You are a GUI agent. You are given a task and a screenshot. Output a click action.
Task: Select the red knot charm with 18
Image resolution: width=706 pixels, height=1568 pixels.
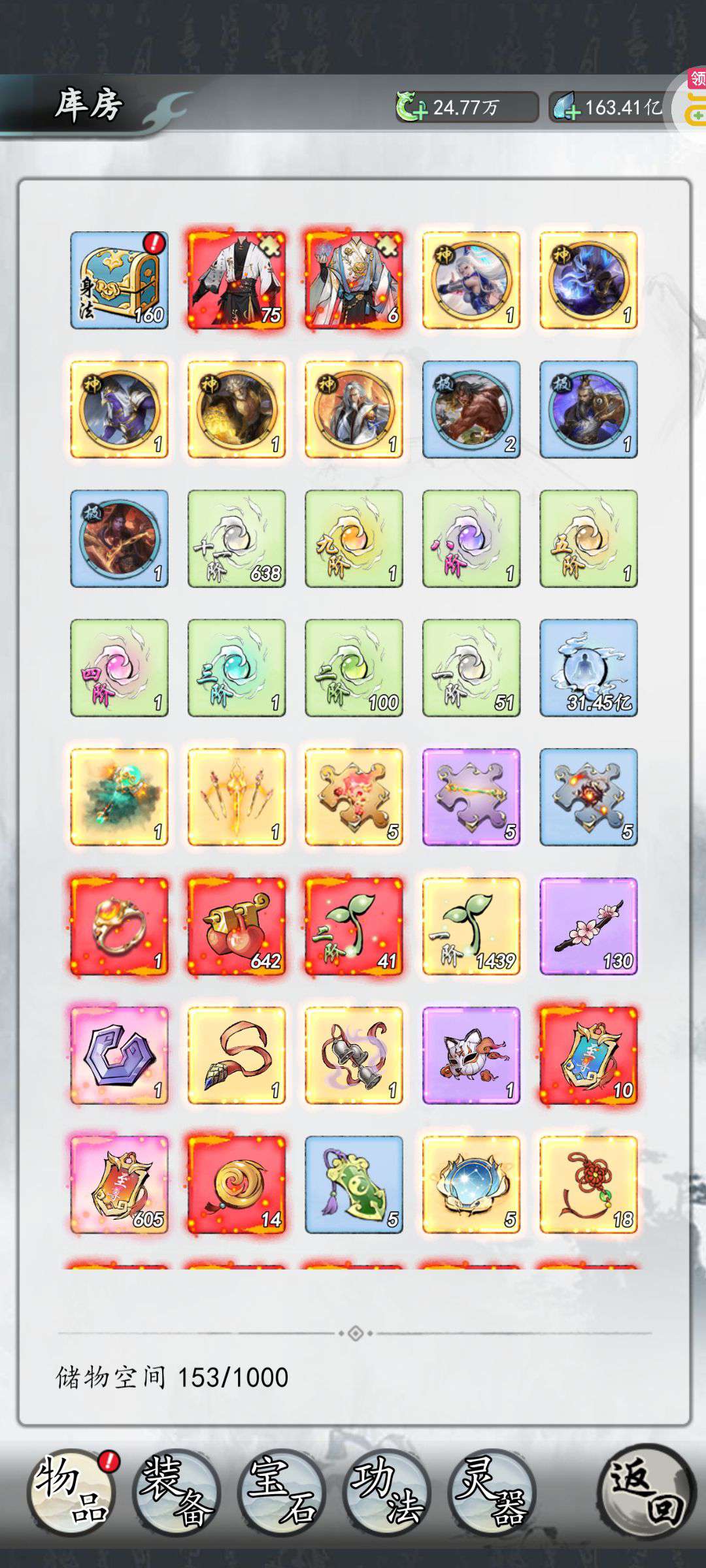click(589, 1184)
